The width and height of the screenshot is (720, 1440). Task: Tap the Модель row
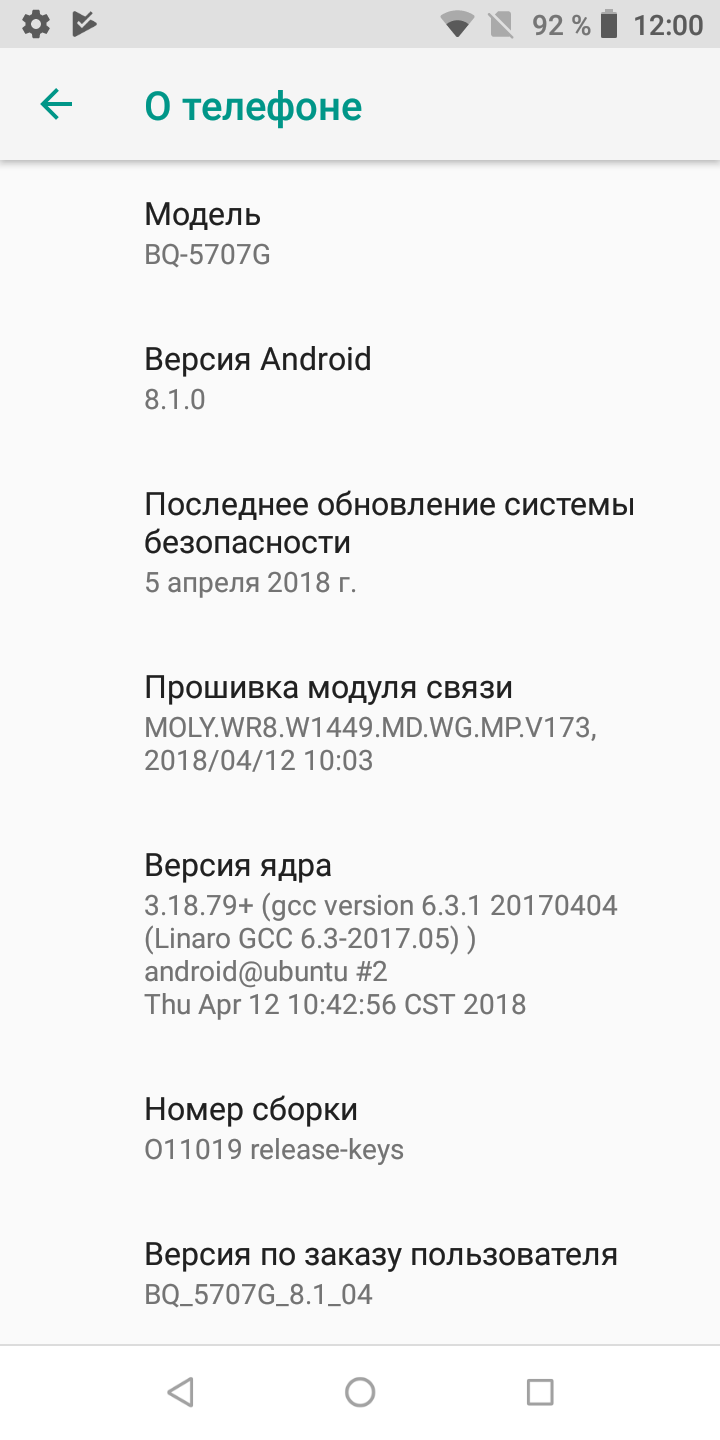point(360,233)
